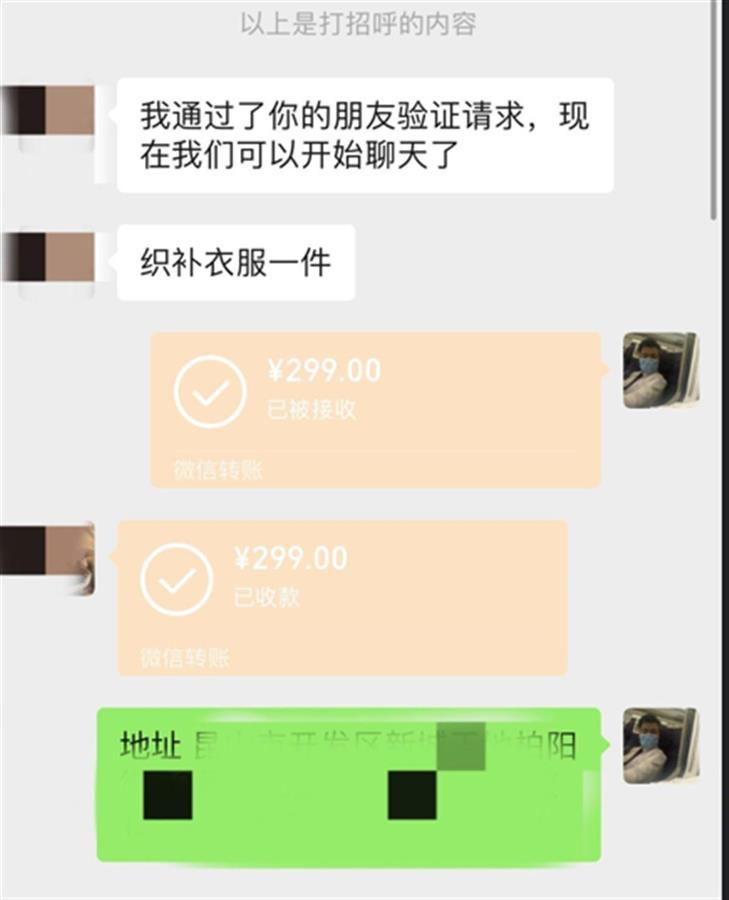This screenshot has width=729, height=900.
Task: Open my avatar next to the ¥299.00 transfer
Action: [660, 370]
